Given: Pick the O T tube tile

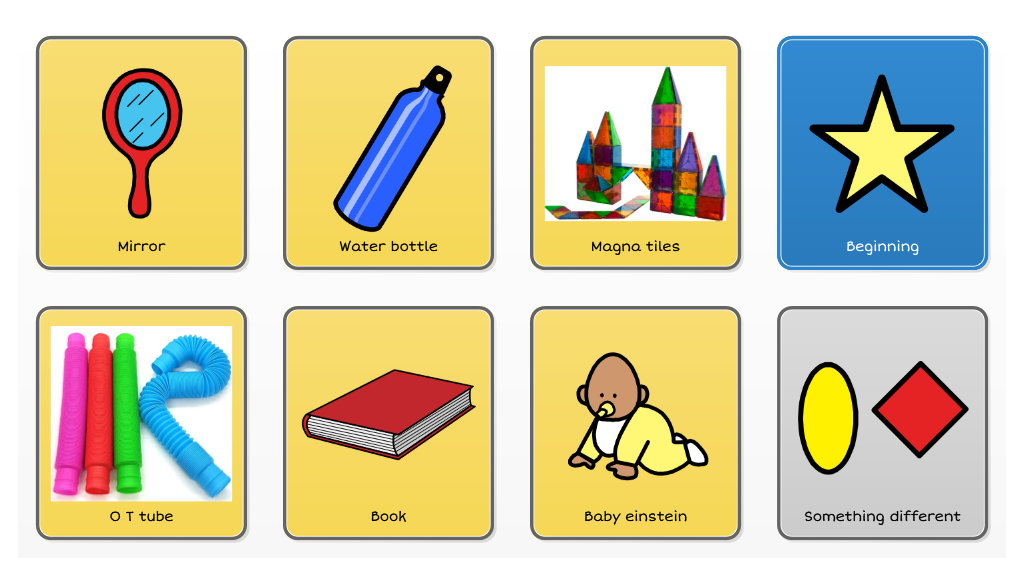Looking at the screenshot, I should click(141, 423).
